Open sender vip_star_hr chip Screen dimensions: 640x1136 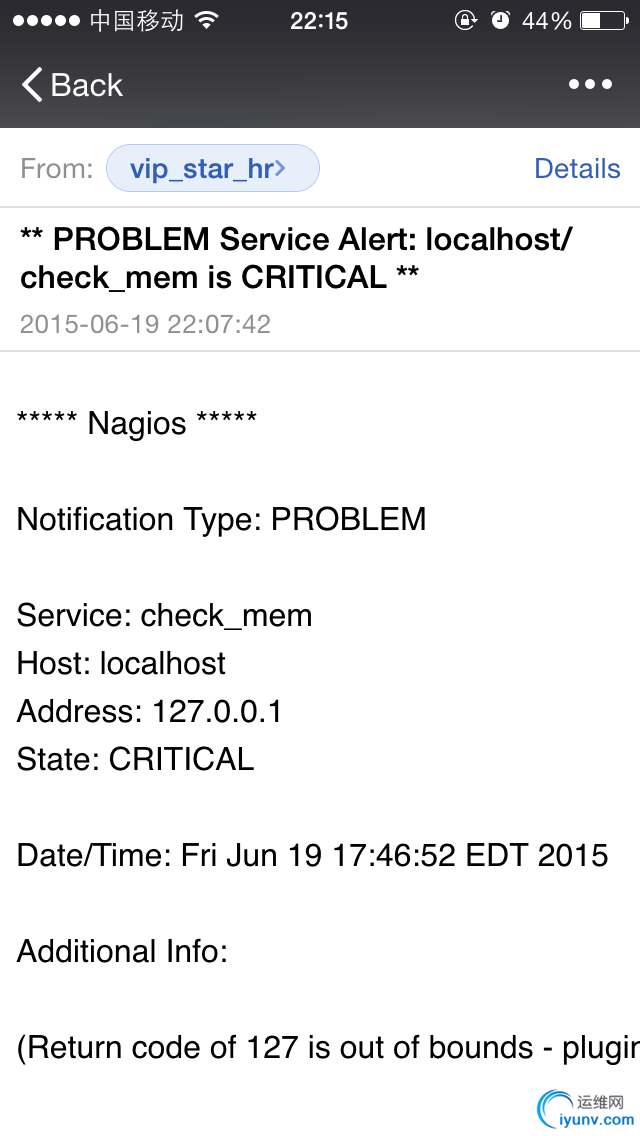212,168
